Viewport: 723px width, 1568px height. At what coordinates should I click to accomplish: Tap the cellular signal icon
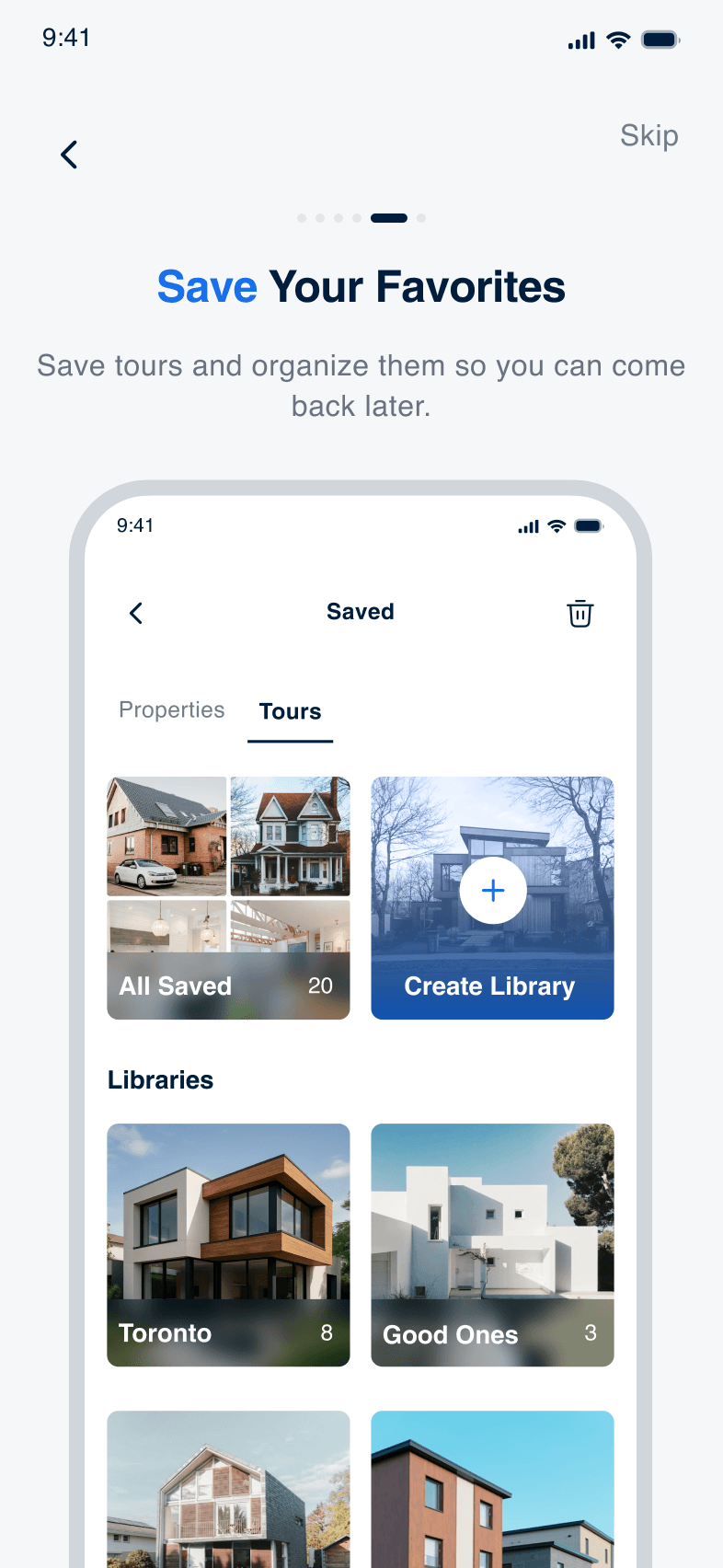(580, 39)
